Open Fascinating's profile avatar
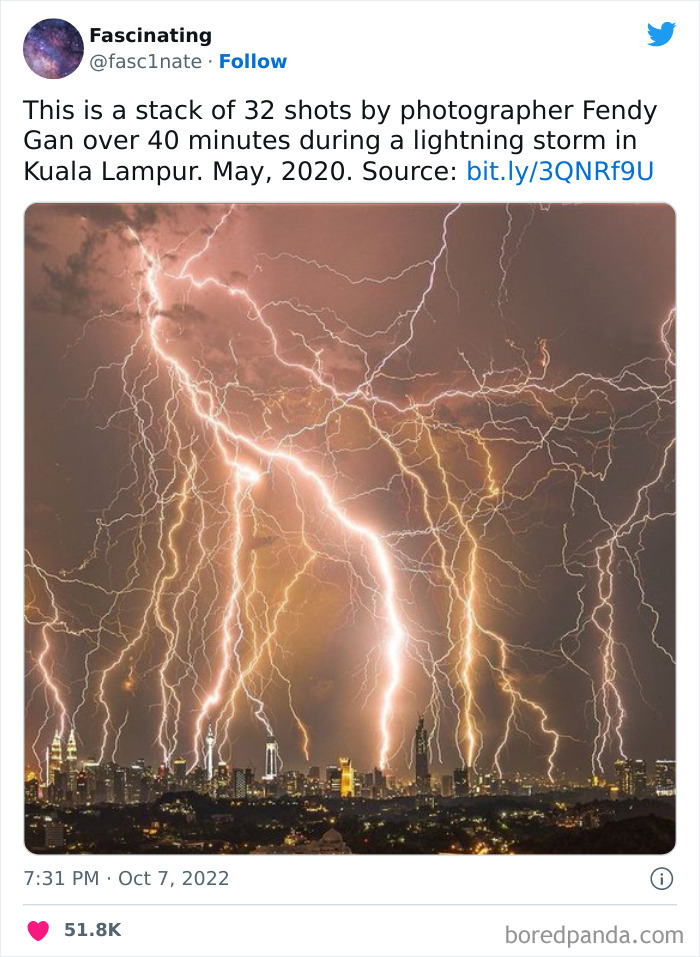The image size is (700, 957). 53,48
